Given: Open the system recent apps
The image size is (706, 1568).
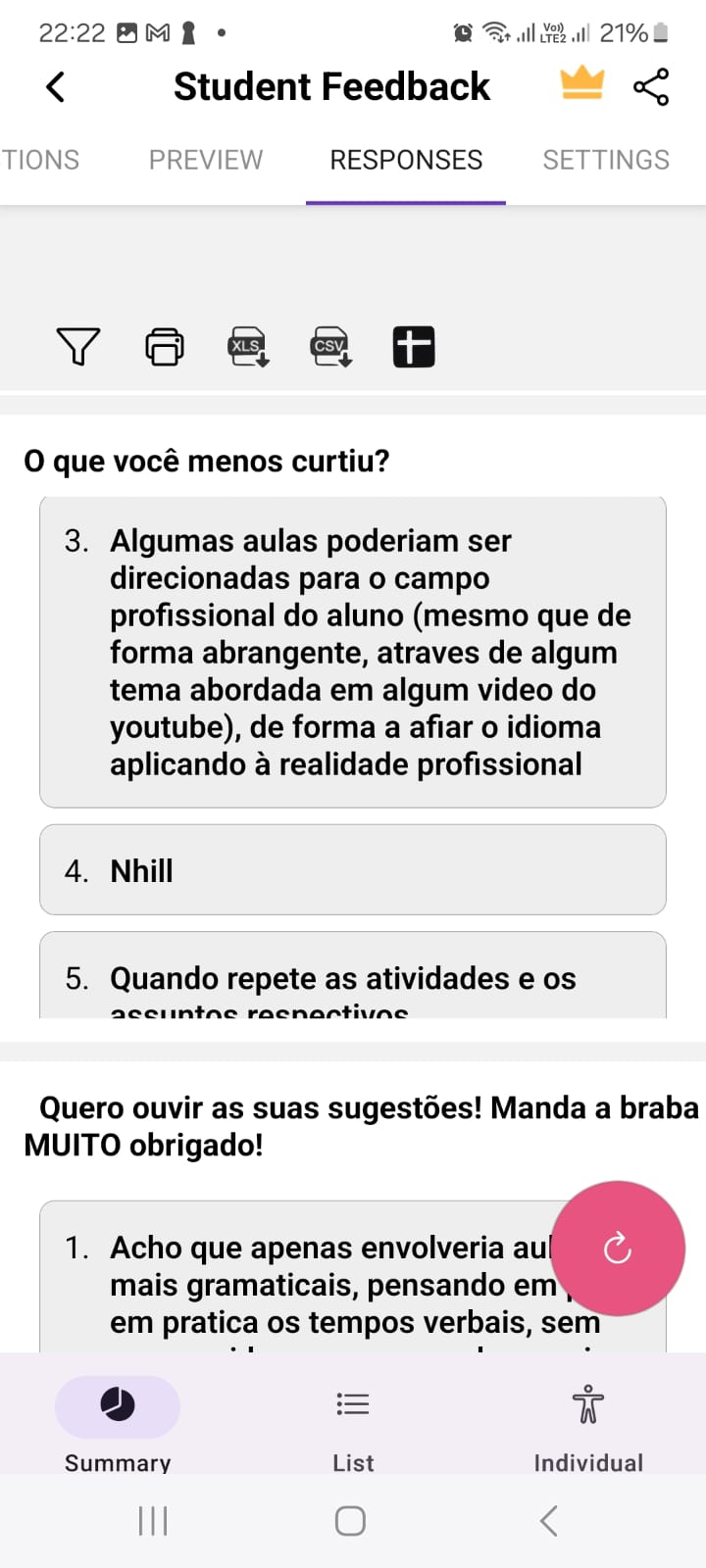Looking at the screenshot, I should [x=153, y=1521].
